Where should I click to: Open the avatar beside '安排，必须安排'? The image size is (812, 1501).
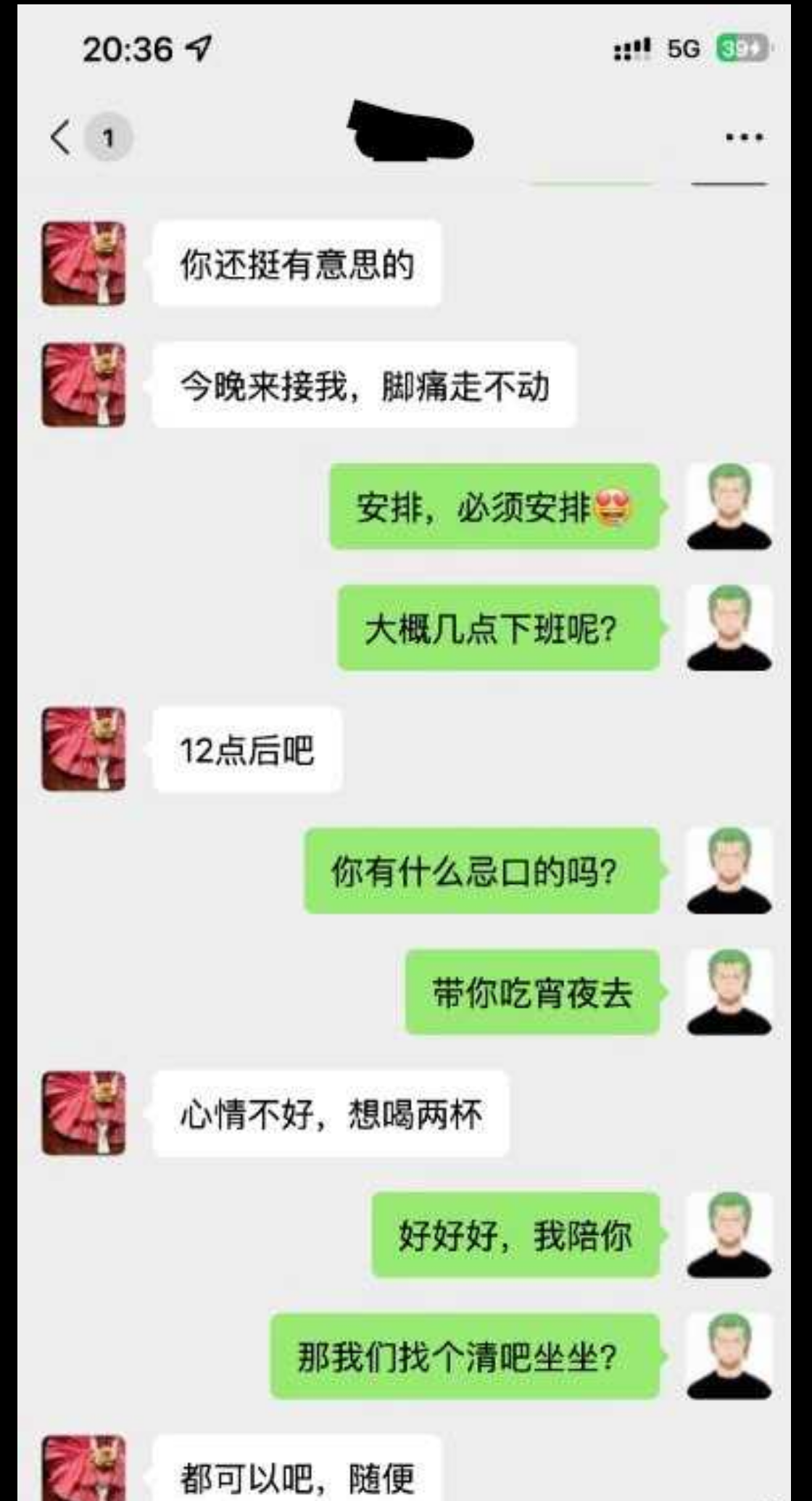729,507
